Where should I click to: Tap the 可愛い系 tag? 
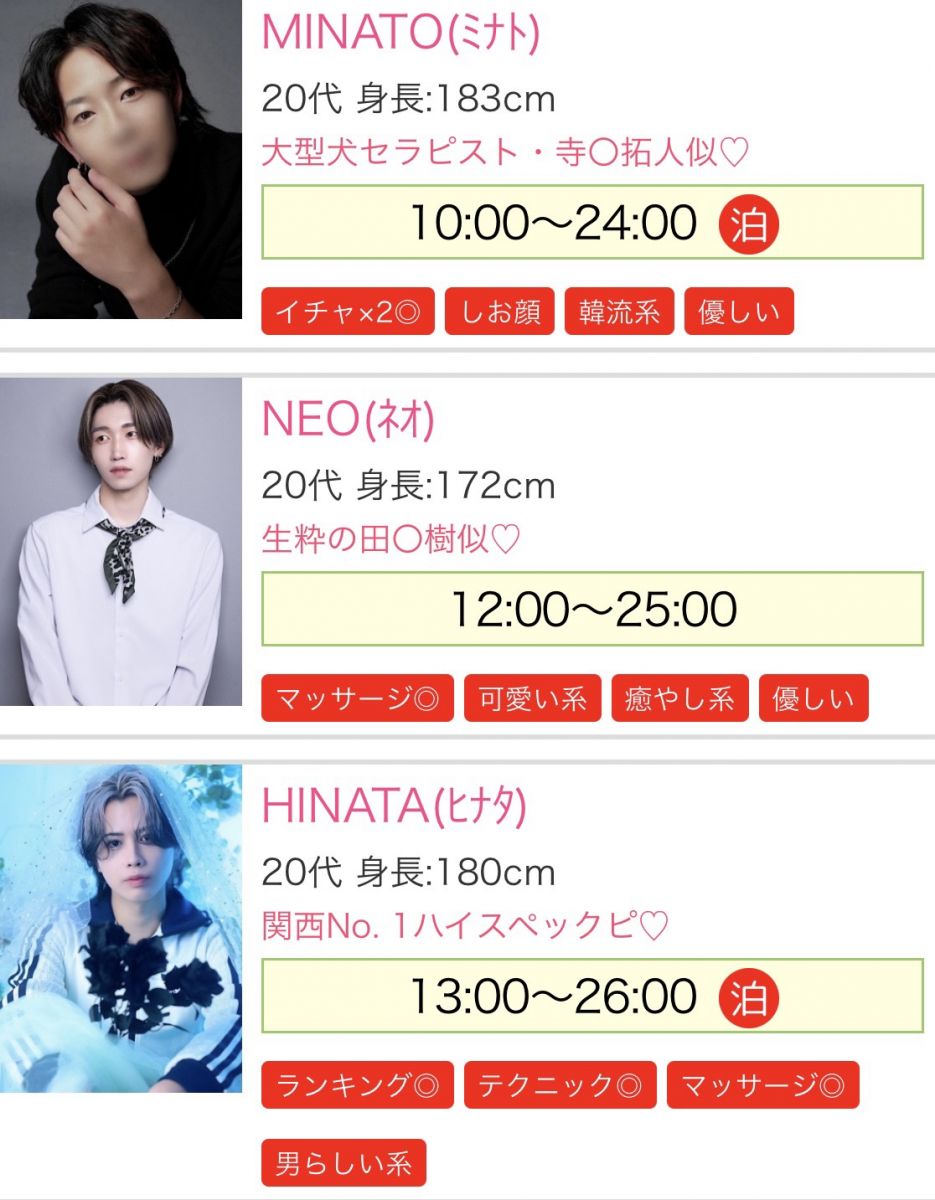tap(532, 699)
